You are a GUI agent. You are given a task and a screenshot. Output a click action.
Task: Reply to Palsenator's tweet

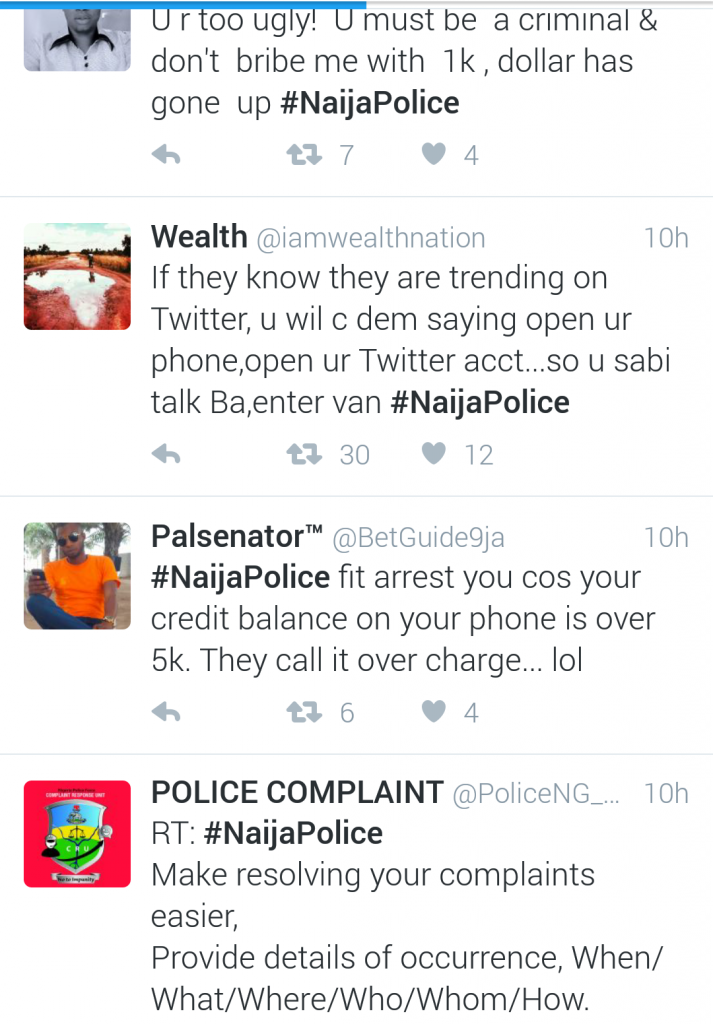click(166, 712)
